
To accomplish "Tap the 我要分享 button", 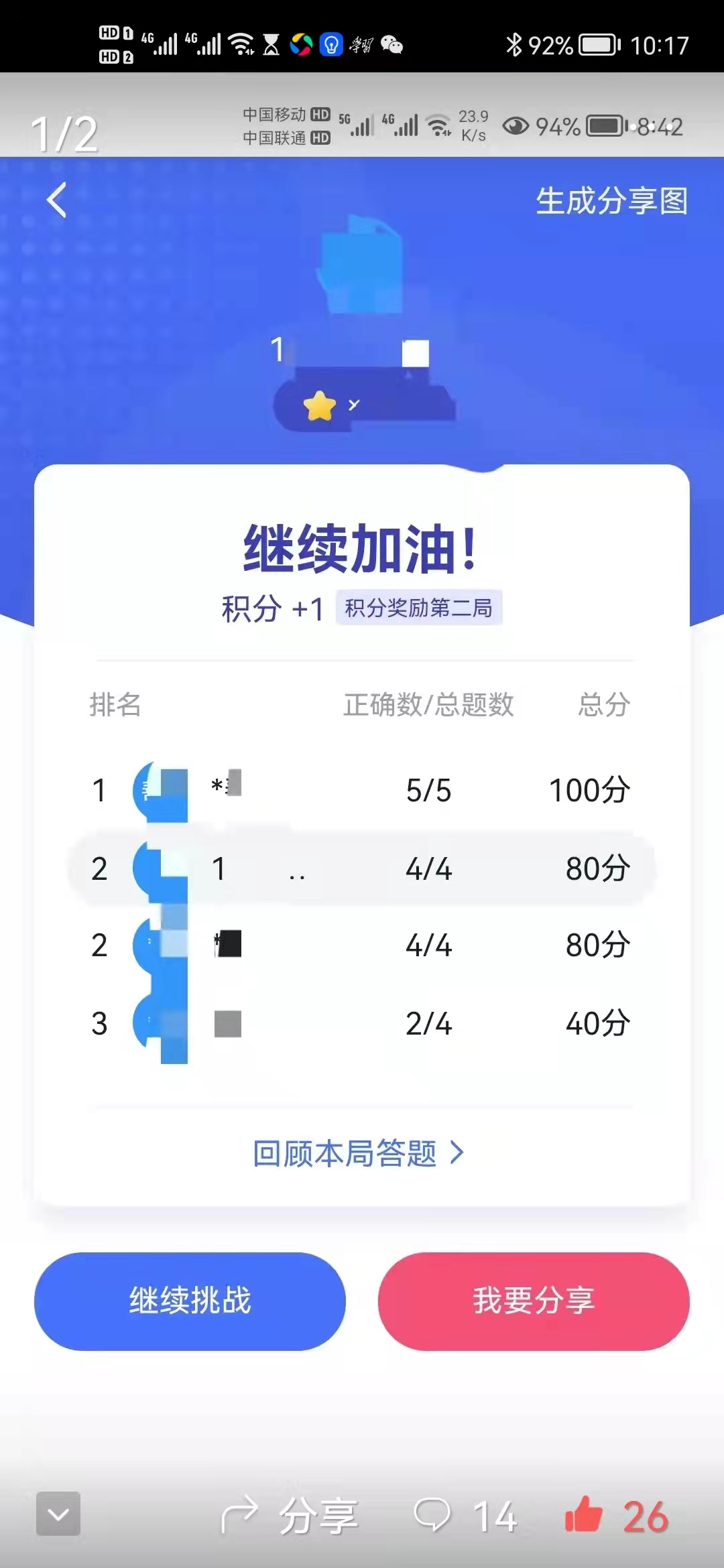I will coord(533,1301).
